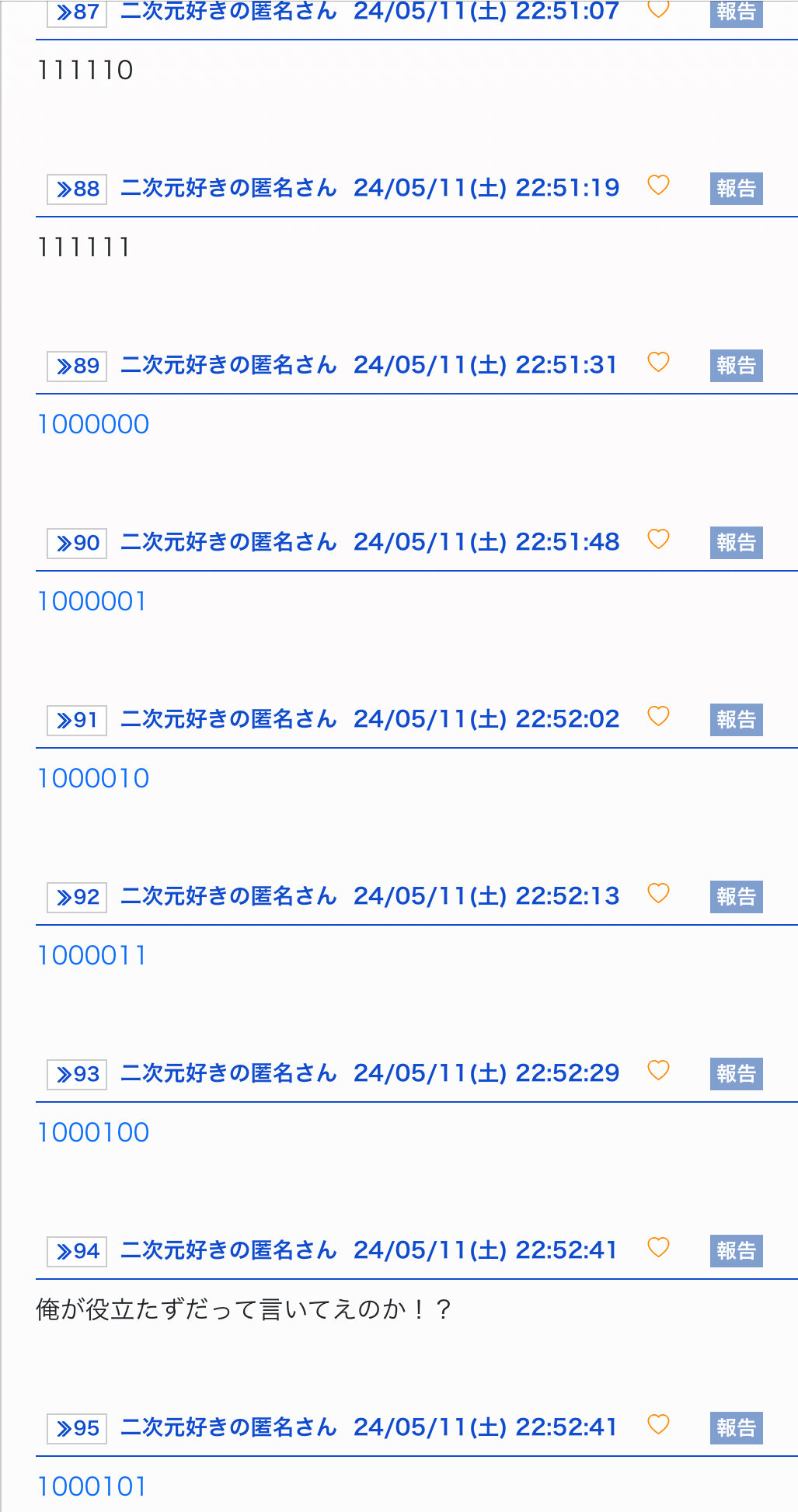
Task: Report post 90
Action: [736, 543]
